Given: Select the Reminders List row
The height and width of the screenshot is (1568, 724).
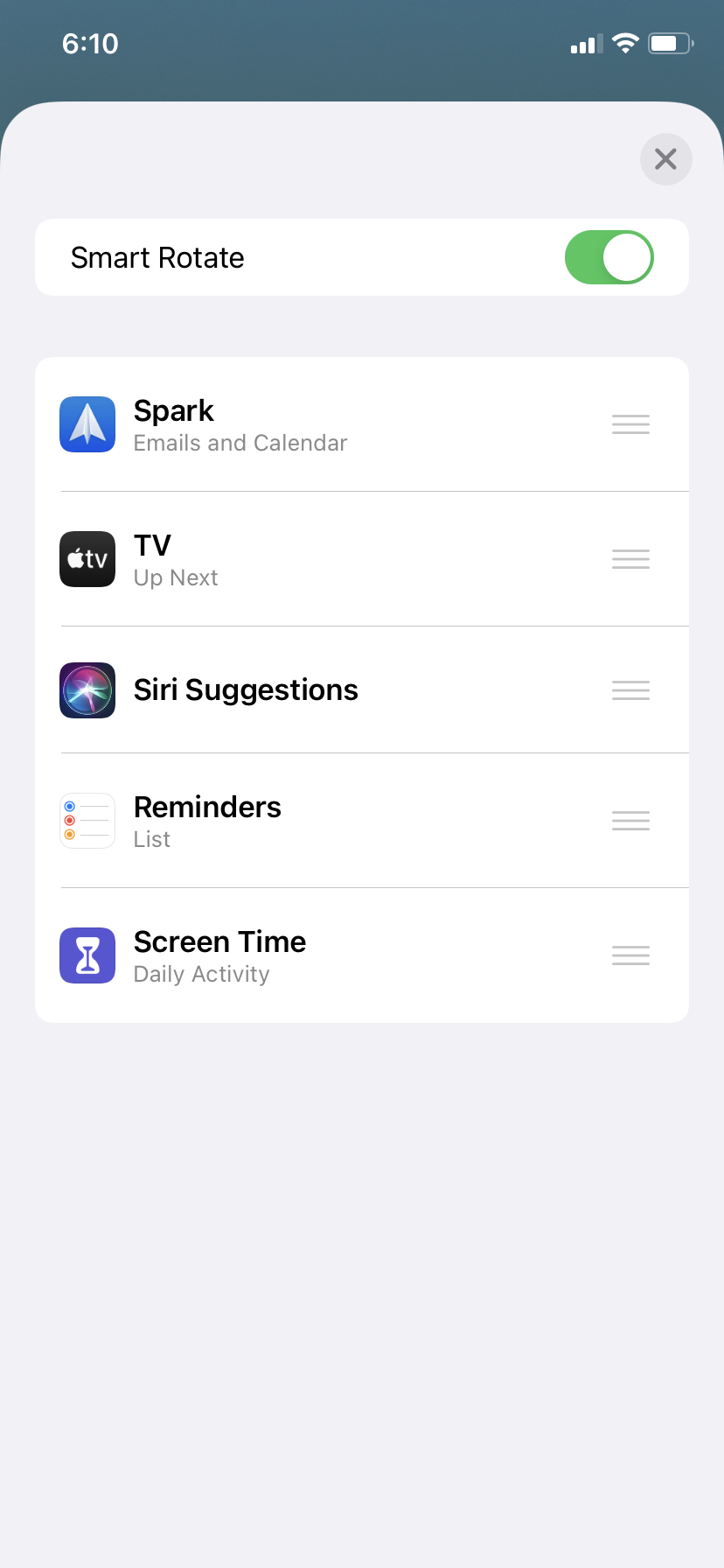Looking at the screenshot, I should (362, 821).
